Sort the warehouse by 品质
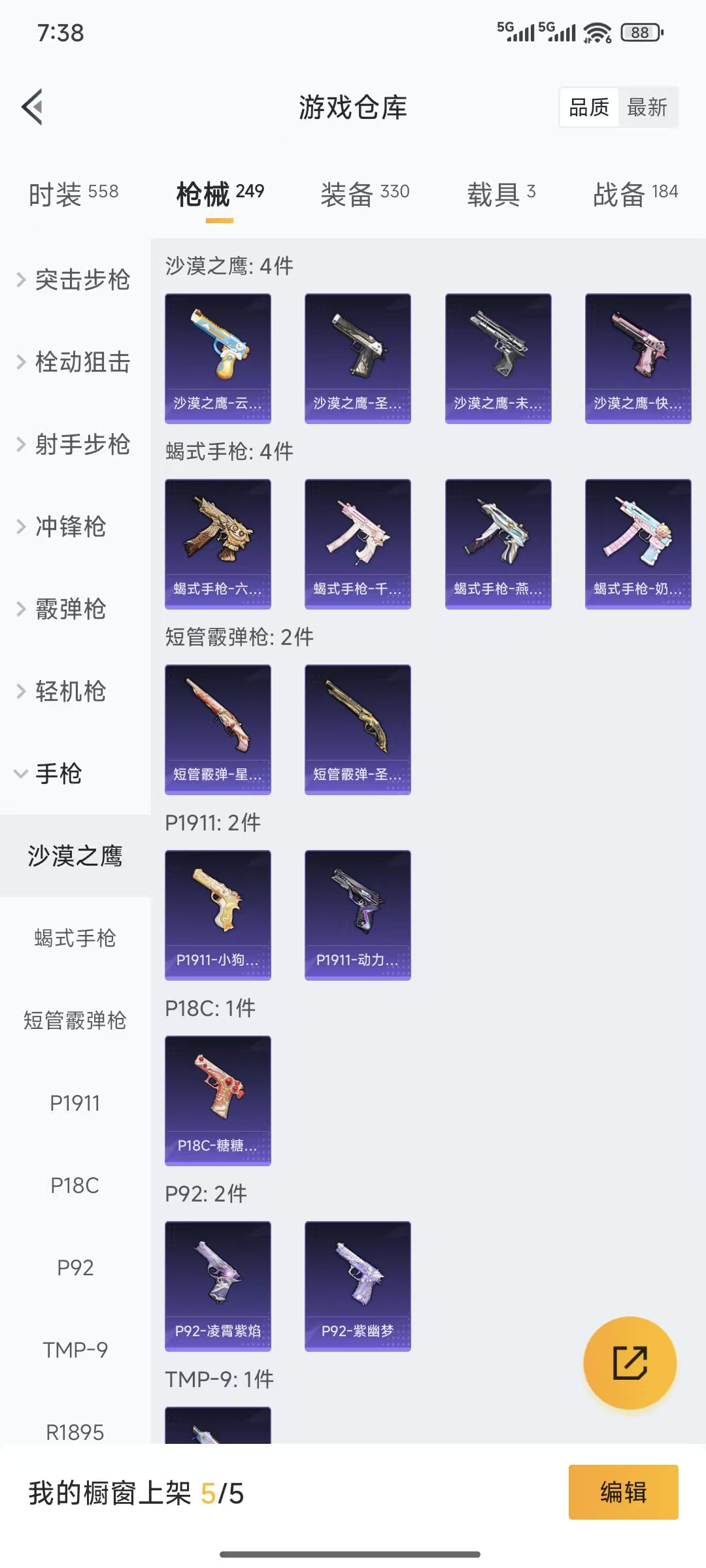This screenshot has height=1568, width=706. click(x=589, y=107)
